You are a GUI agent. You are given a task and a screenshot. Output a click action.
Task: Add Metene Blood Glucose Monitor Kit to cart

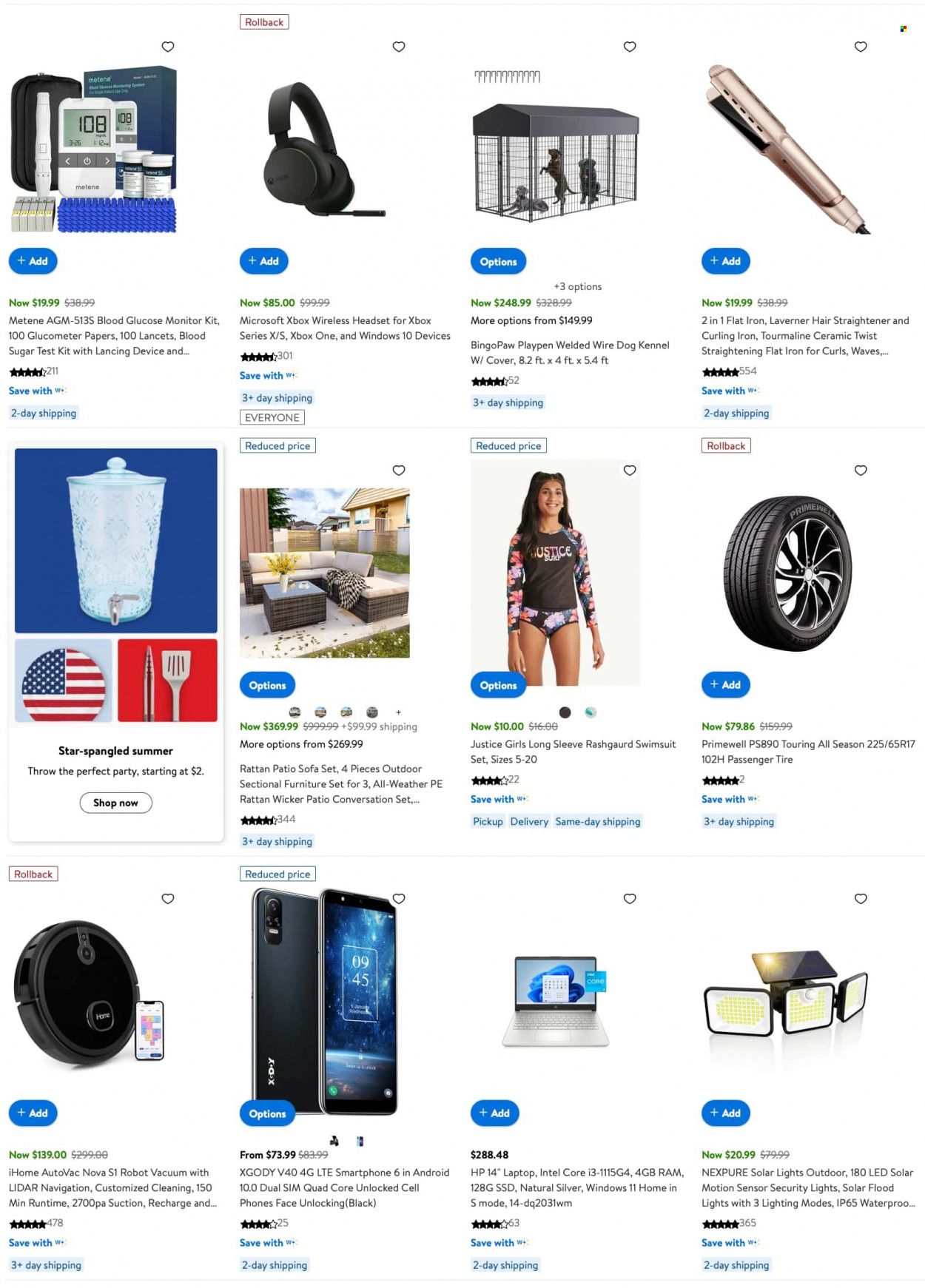(x=33, y=261)
